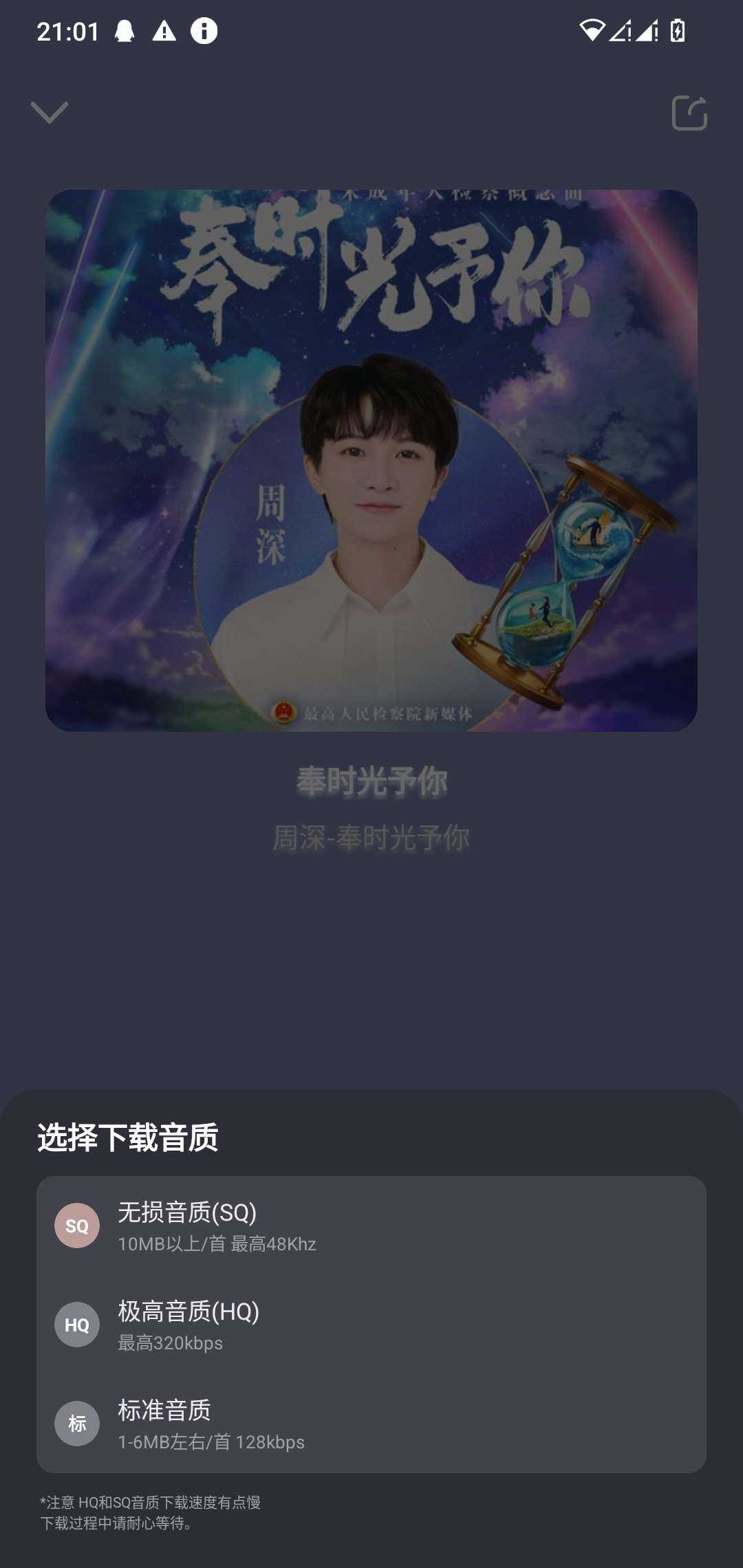
Task: Pick 标准音质 128kbps option
Action: (x=371, y=1424)
